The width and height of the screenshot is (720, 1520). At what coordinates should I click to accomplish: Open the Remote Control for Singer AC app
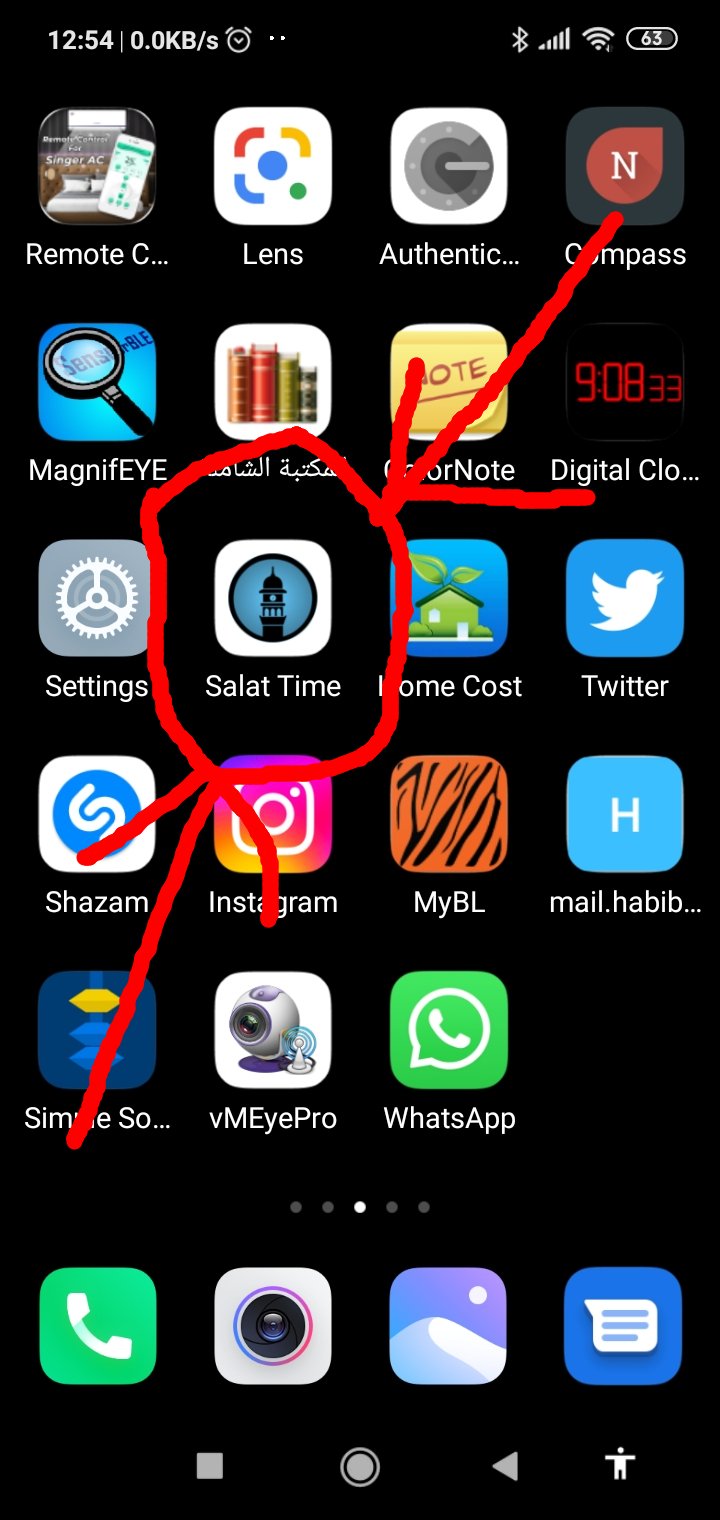[97, 166]
